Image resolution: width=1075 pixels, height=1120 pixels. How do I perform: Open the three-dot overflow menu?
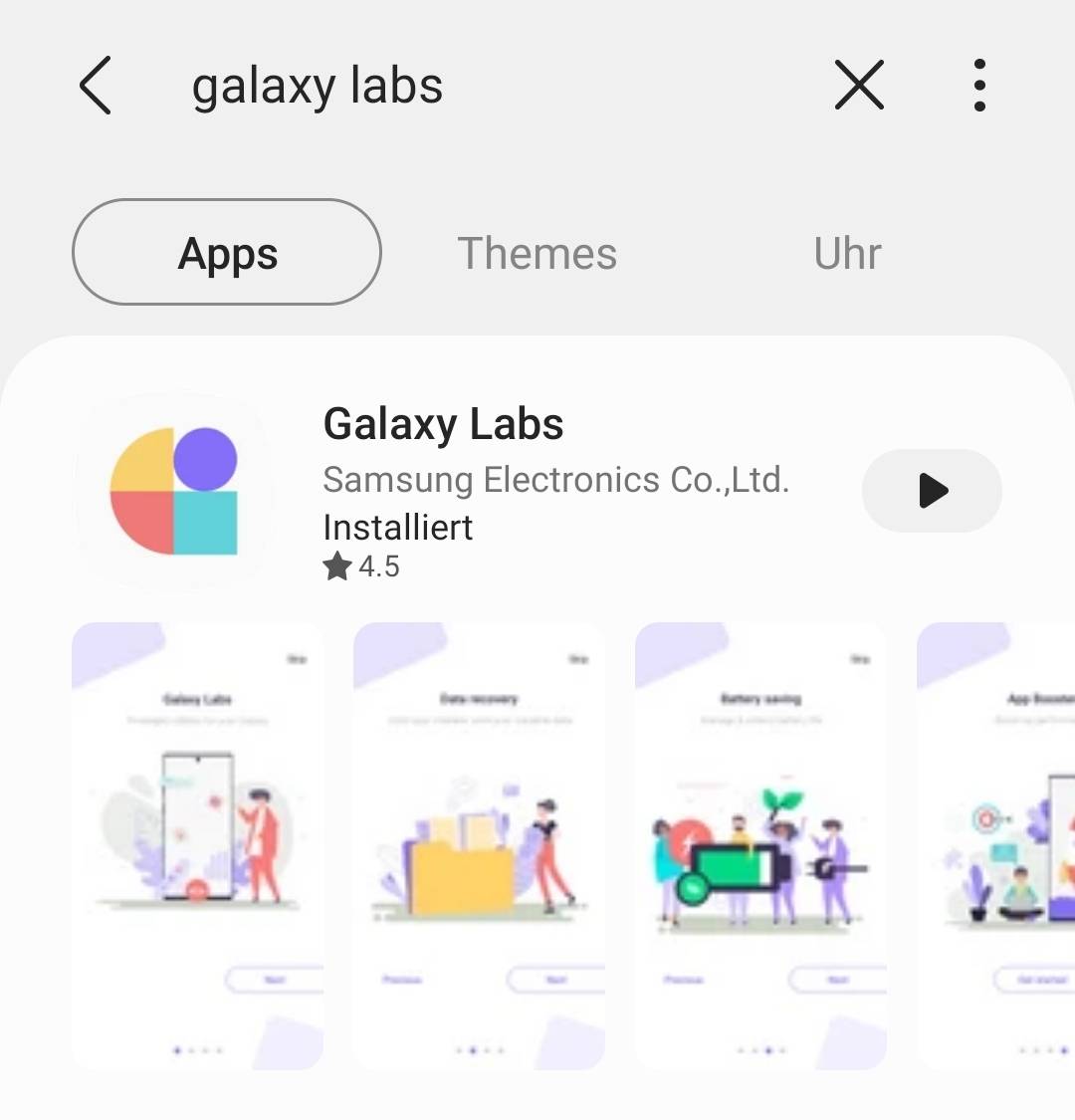tap(979, 86)
